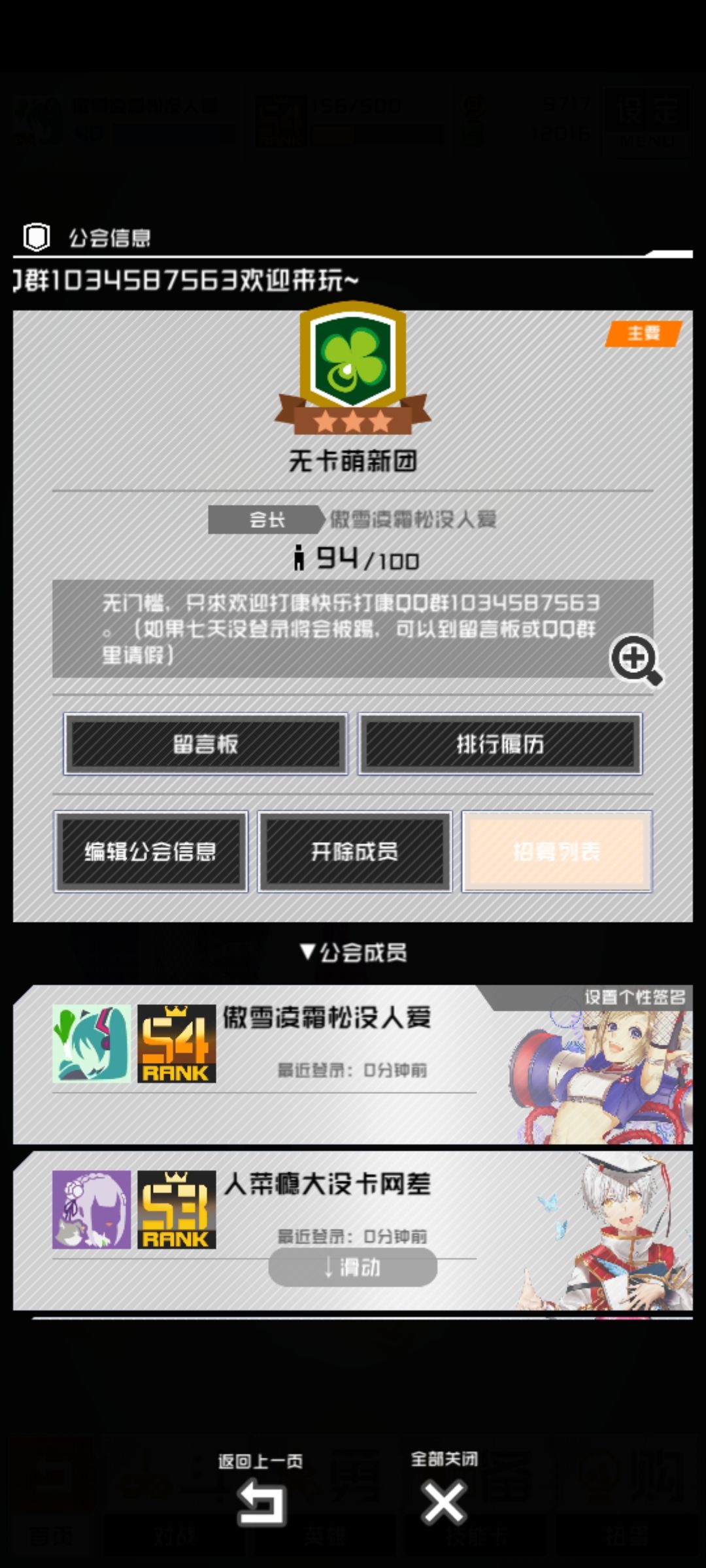Tap the 滑动 scroll hint button

(x=353, y=1267)
